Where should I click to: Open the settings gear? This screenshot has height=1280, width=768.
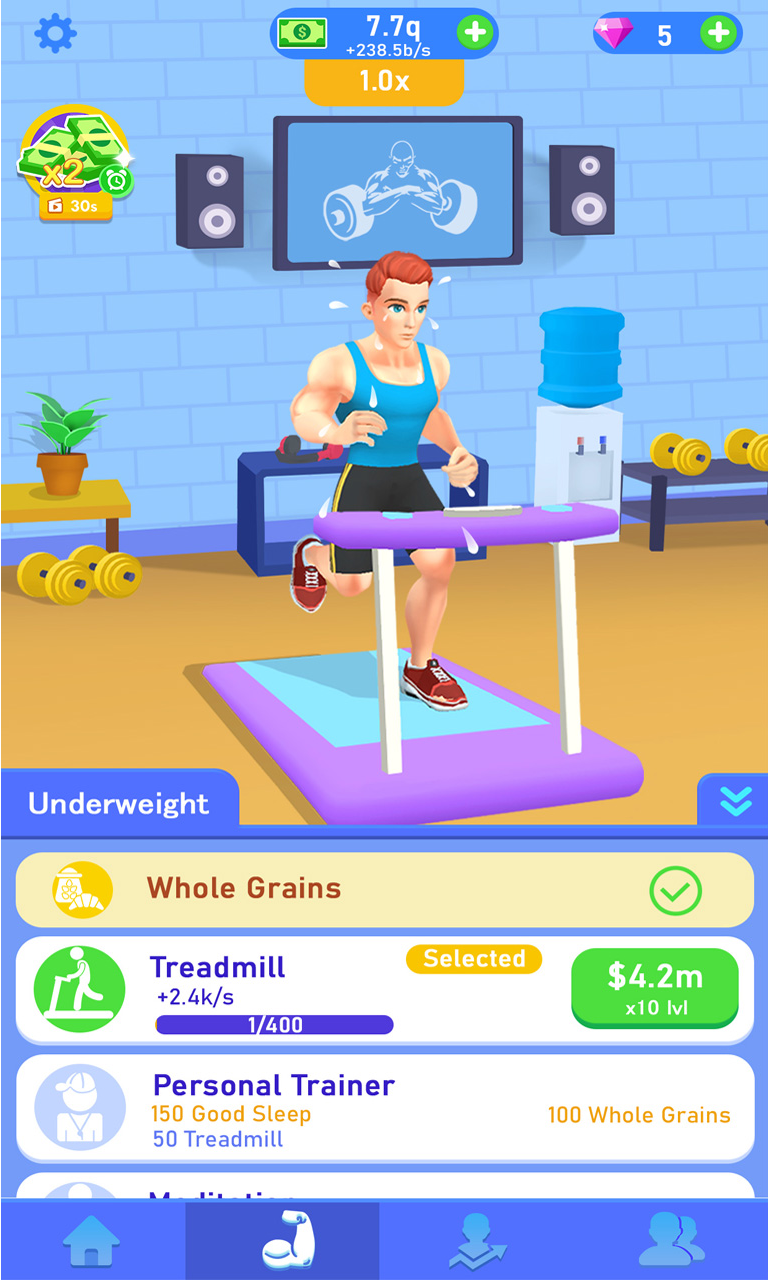point(55,34)
